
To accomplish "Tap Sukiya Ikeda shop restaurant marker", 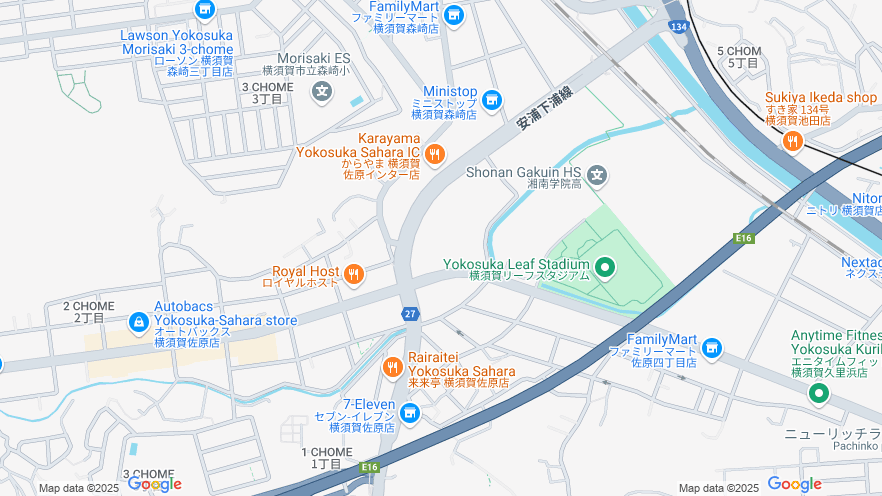I will [793, 141].
